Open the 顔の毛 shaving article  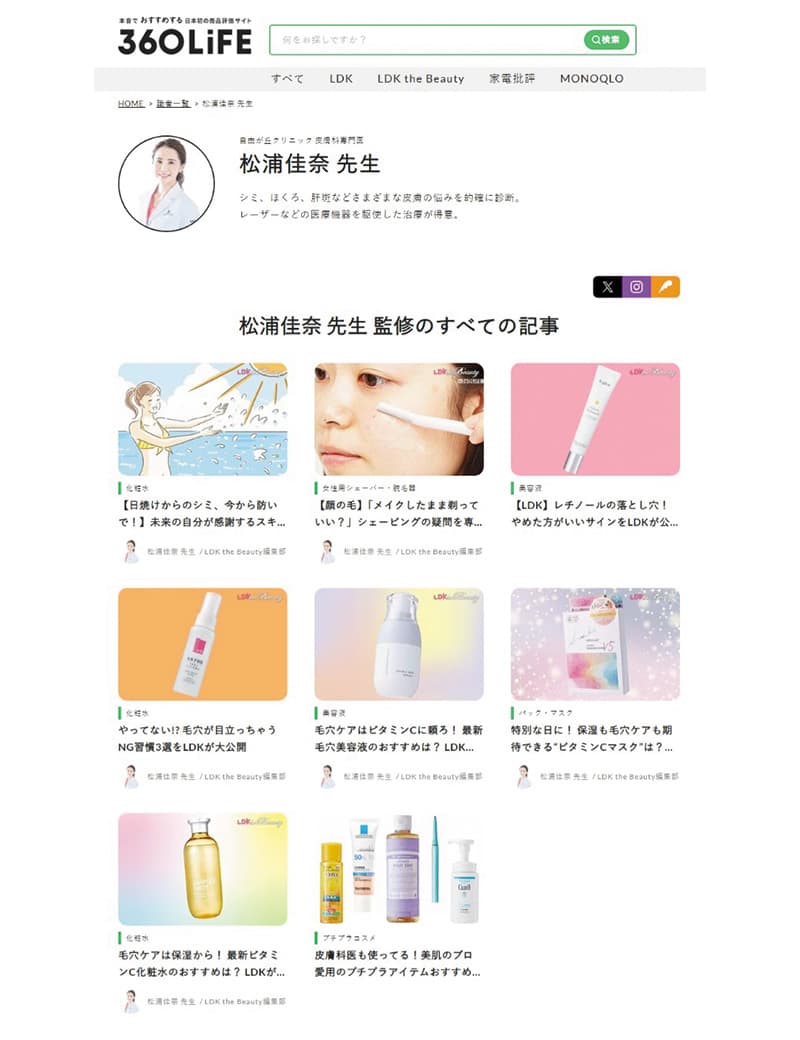398,514
